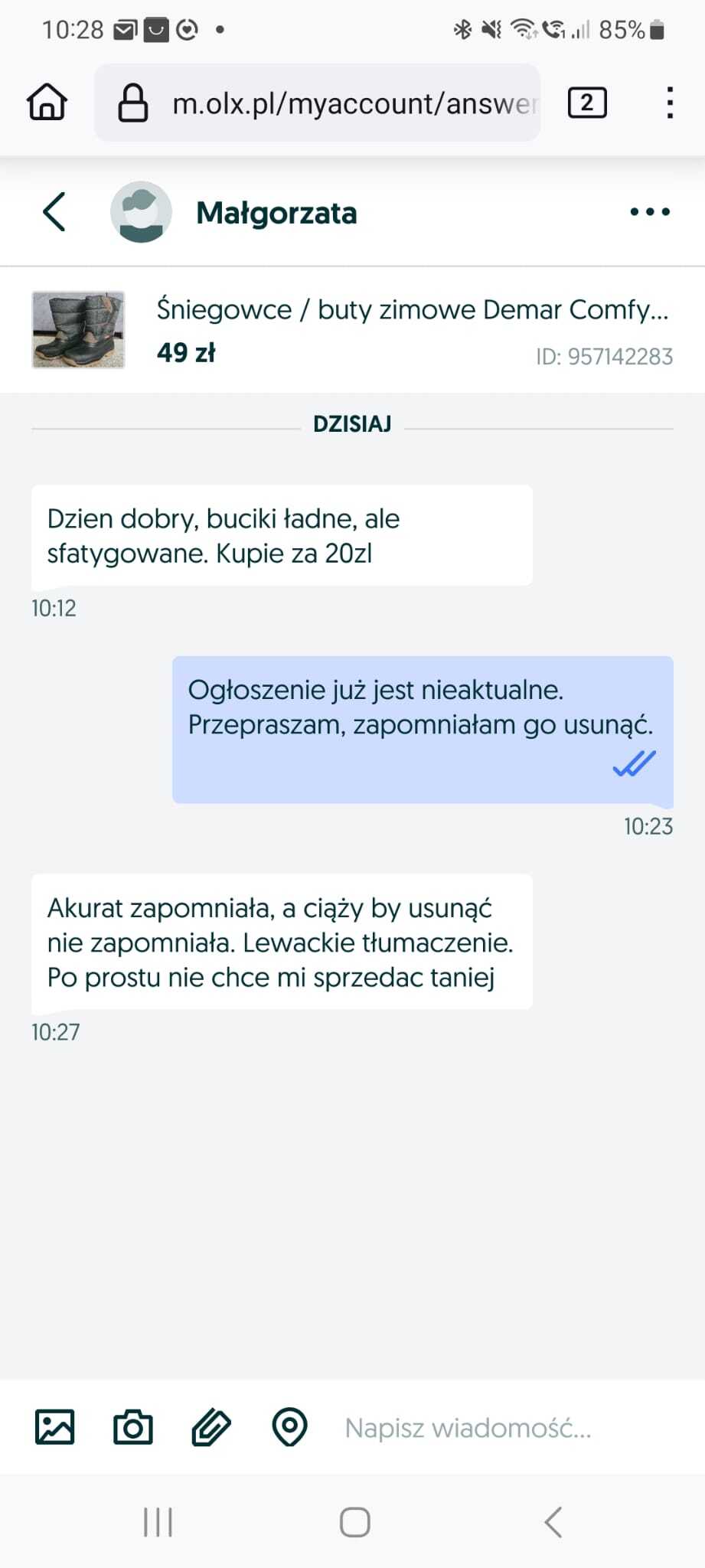
Task: Open the browser three-dot menu
Action: pos(669,103)
